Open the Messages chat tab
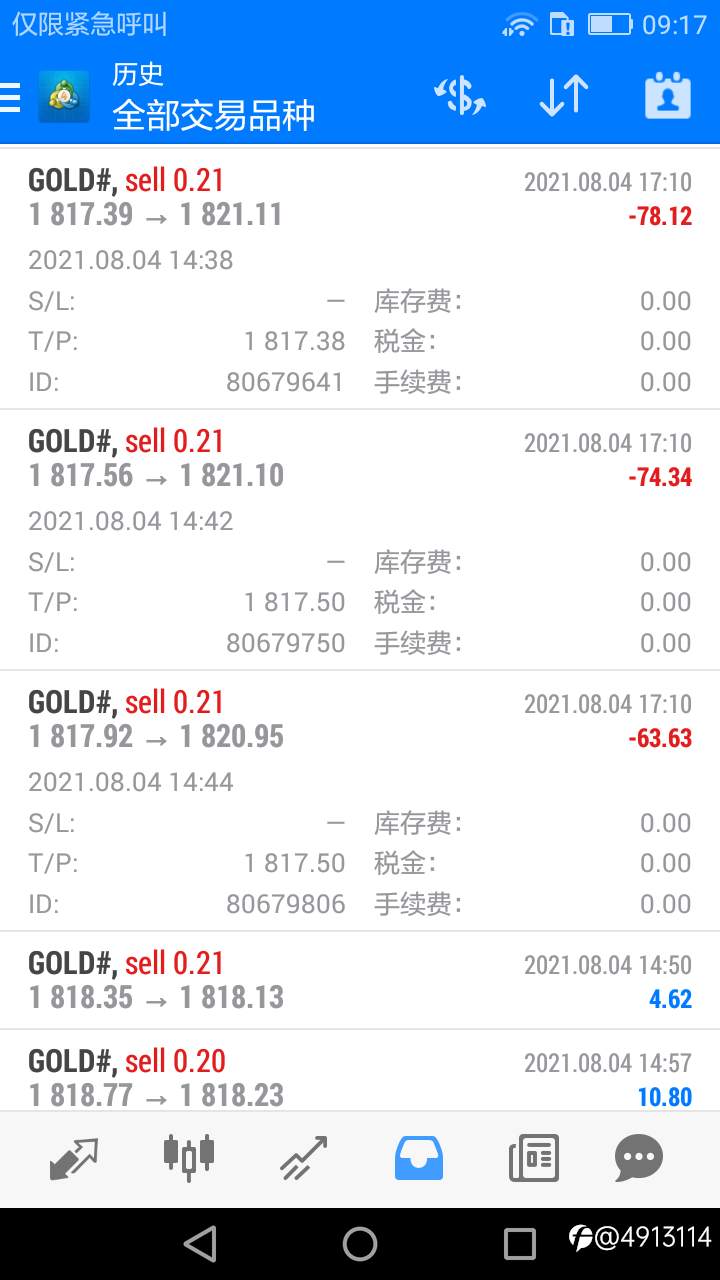 [639, 1159]
